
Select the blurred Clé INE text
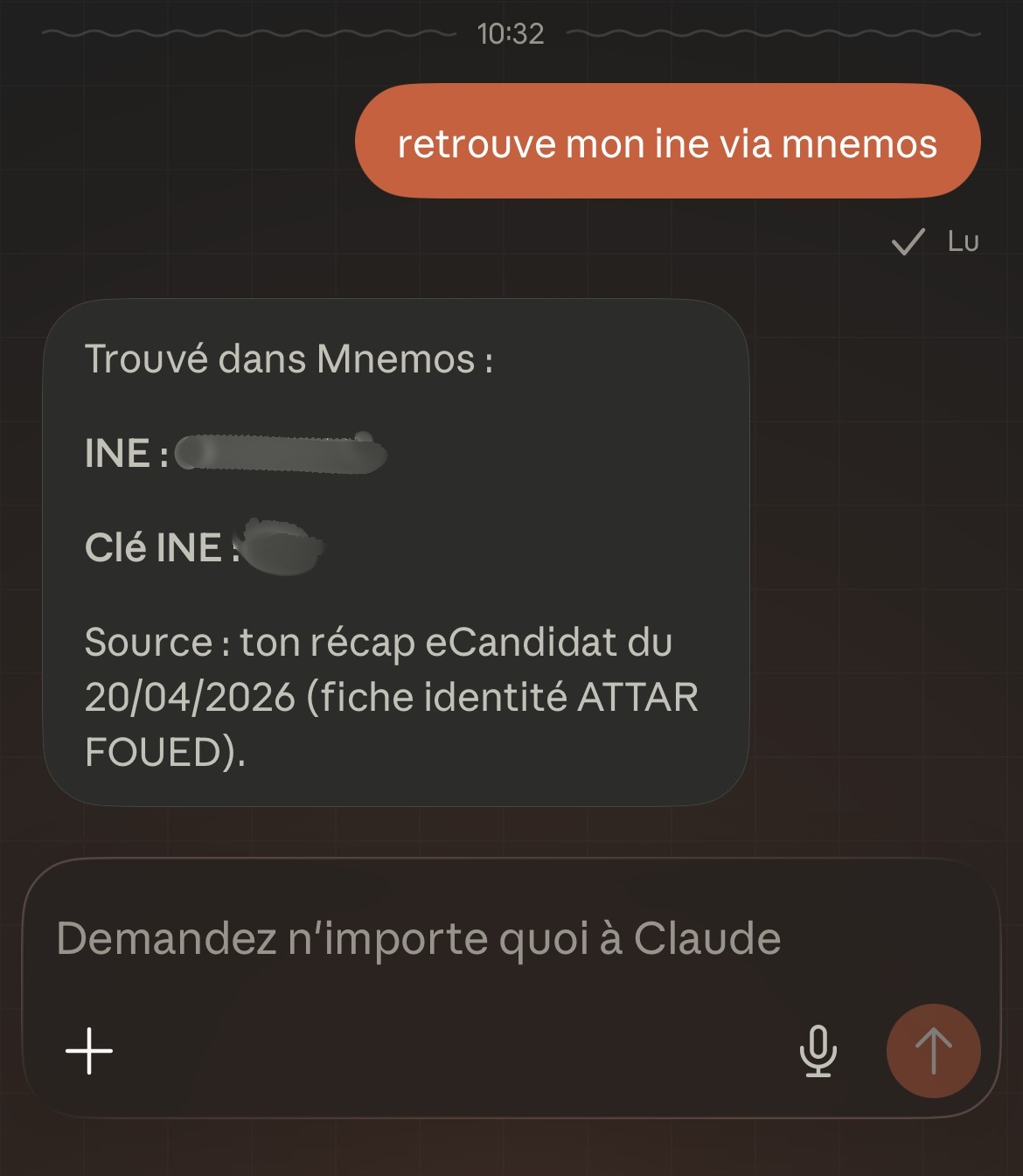pos(284,546)
